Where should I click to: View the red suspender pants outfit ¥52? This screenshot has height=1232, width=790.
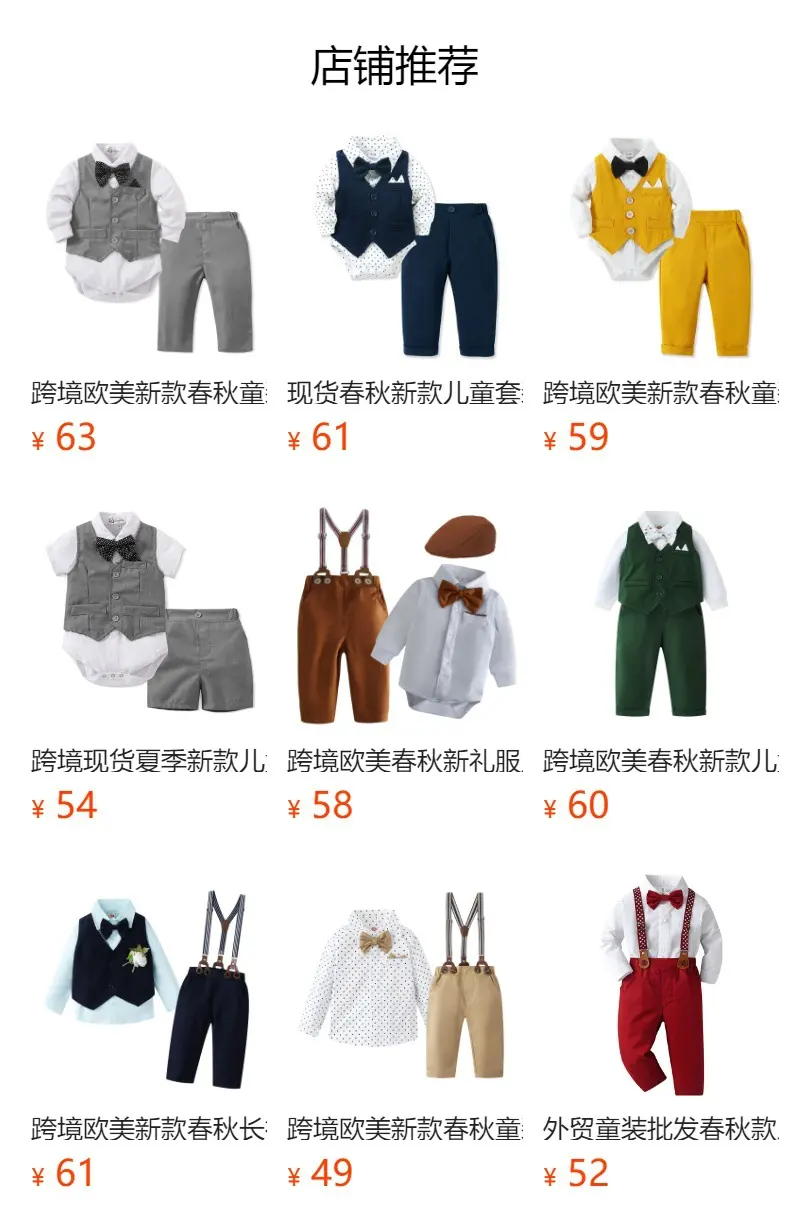[660, 986]
